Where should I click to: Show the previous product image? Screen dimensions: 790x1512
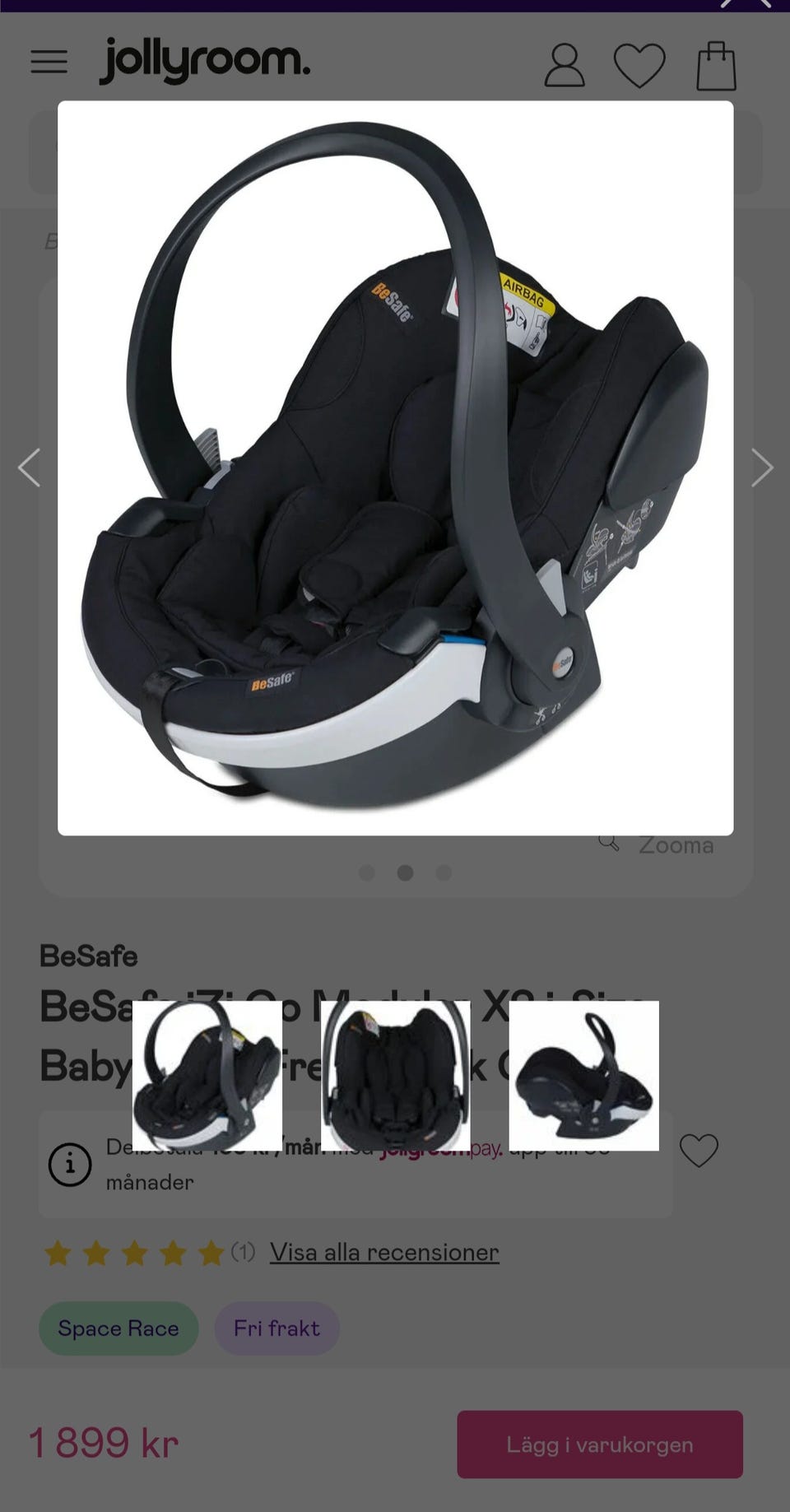coord(30,468)
